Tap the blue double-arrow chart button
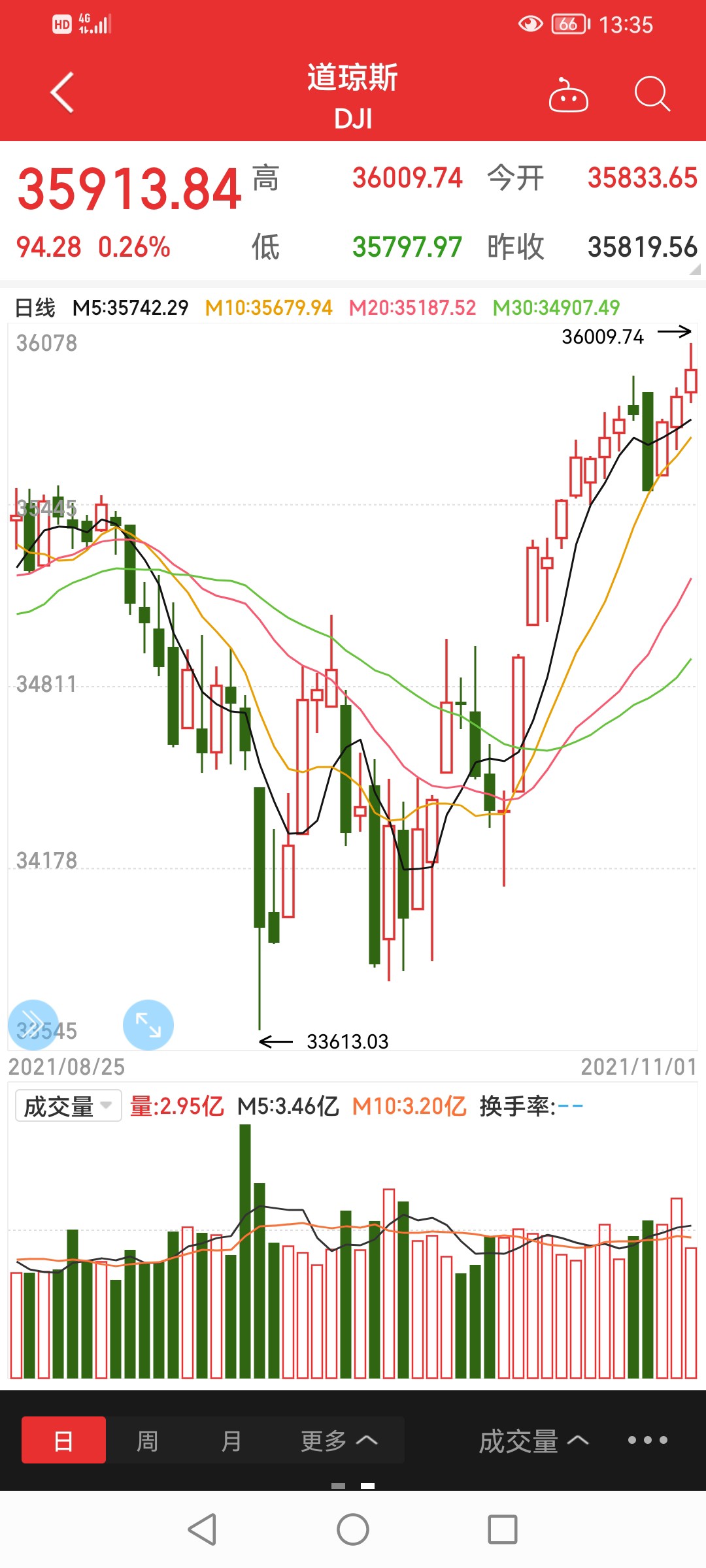The image size is (706, 1568). pyautogui.click(x=33, y=1024)
